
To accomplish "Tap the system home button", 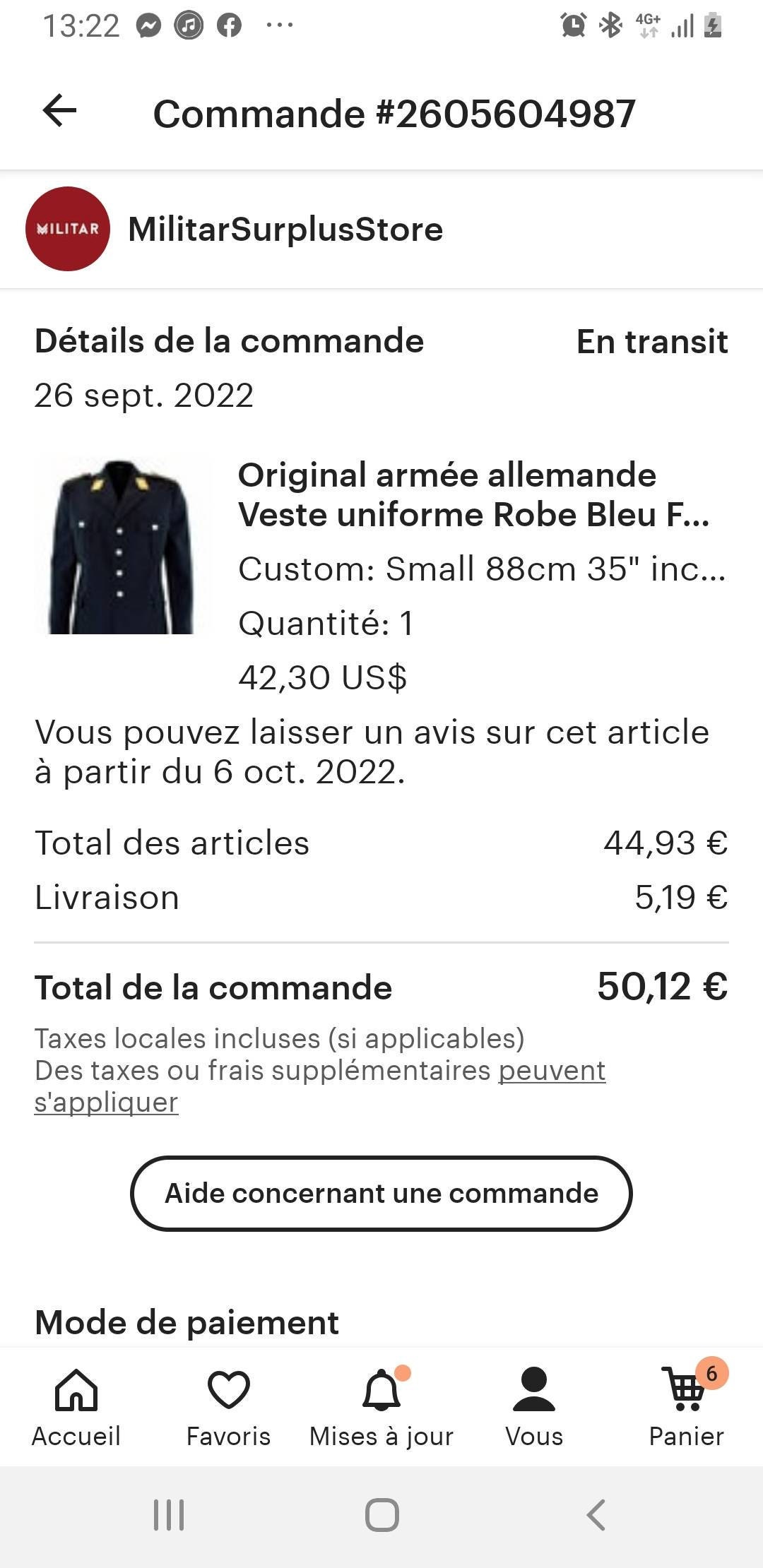I will [x=381, y=1515].
